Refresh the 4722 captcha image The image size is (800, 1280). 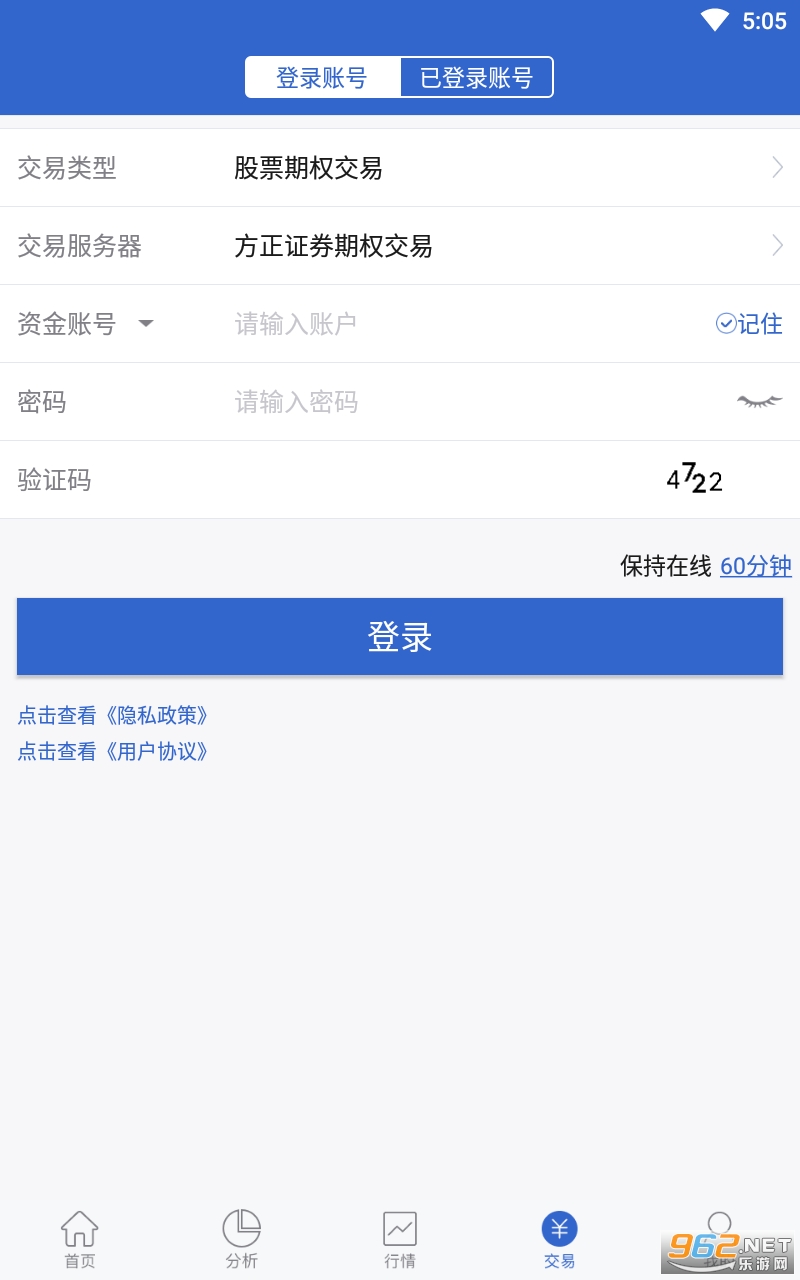click(694, 479)
